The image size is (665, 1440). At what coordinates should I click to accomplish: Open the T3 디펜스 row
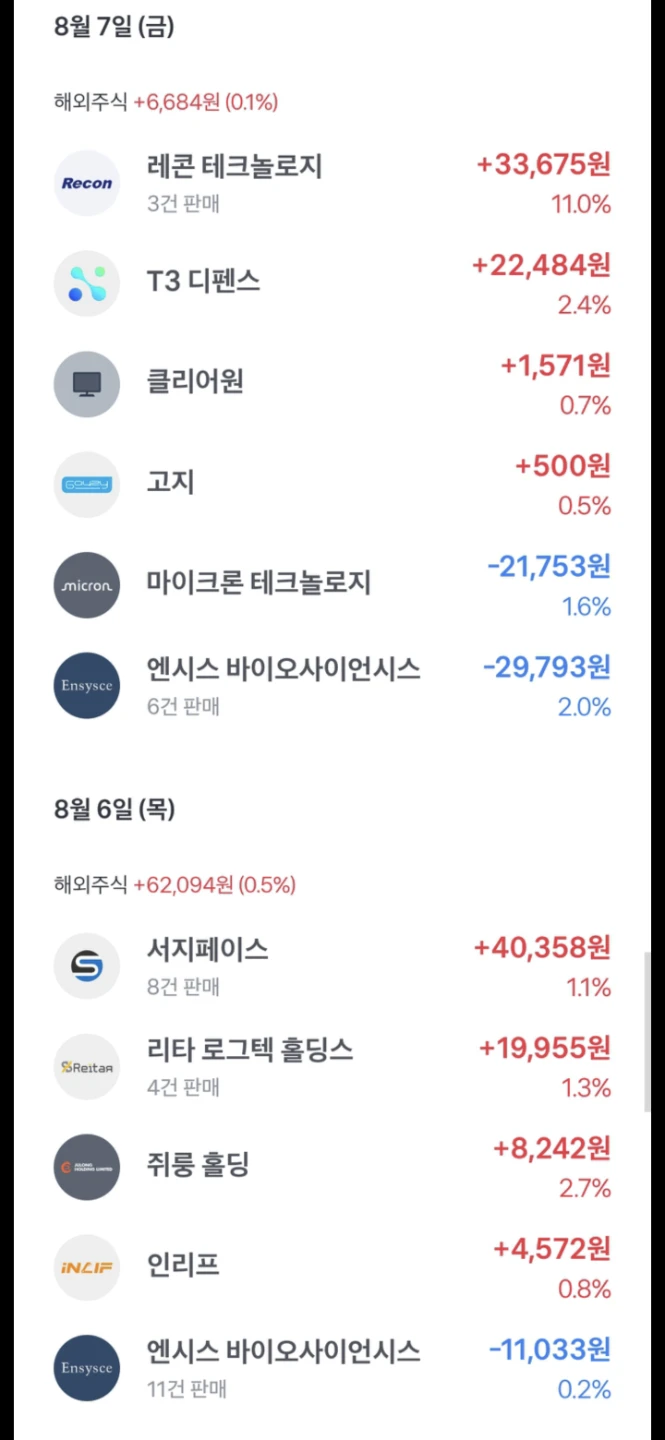click(332, 283)
